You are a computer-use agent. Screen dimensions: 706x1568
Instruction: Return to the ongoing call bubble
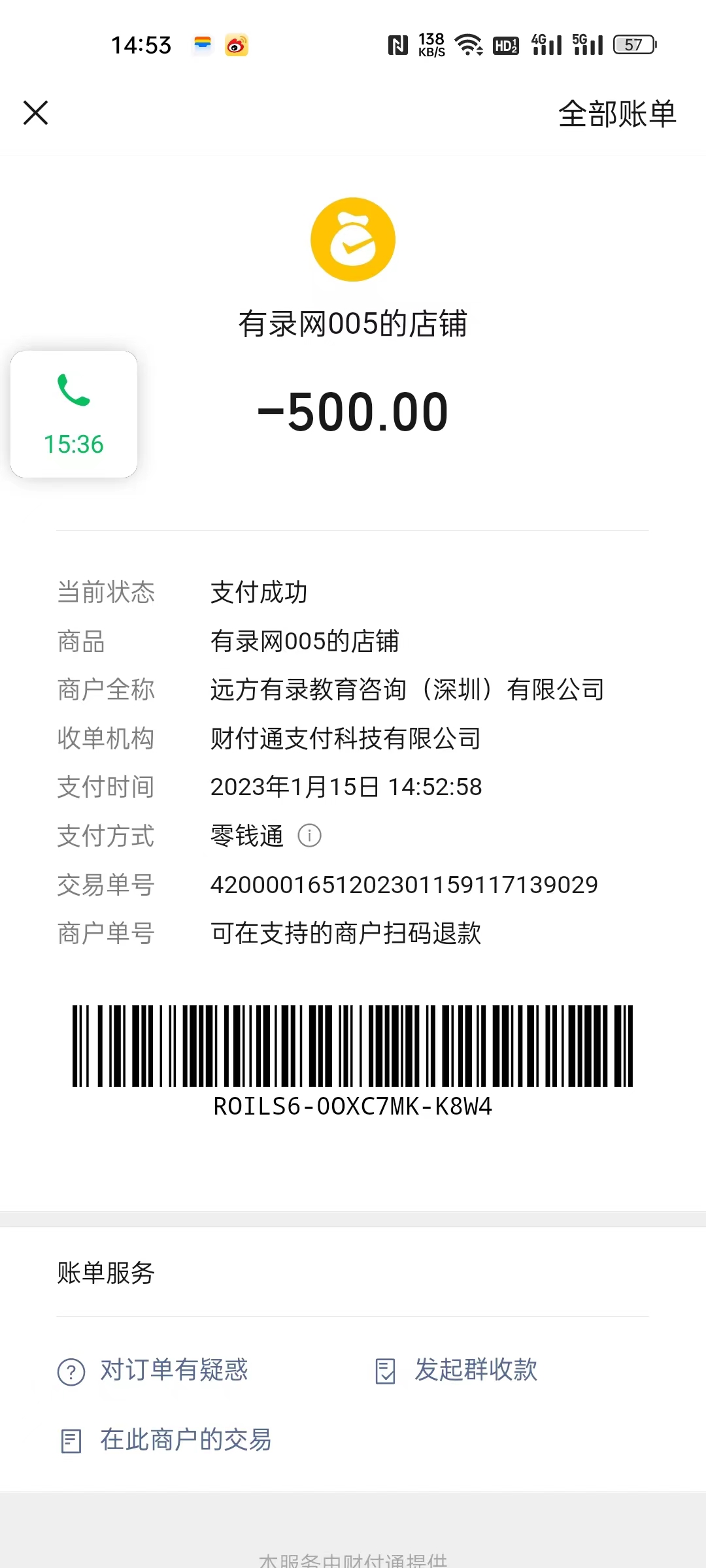click(74, 414)
